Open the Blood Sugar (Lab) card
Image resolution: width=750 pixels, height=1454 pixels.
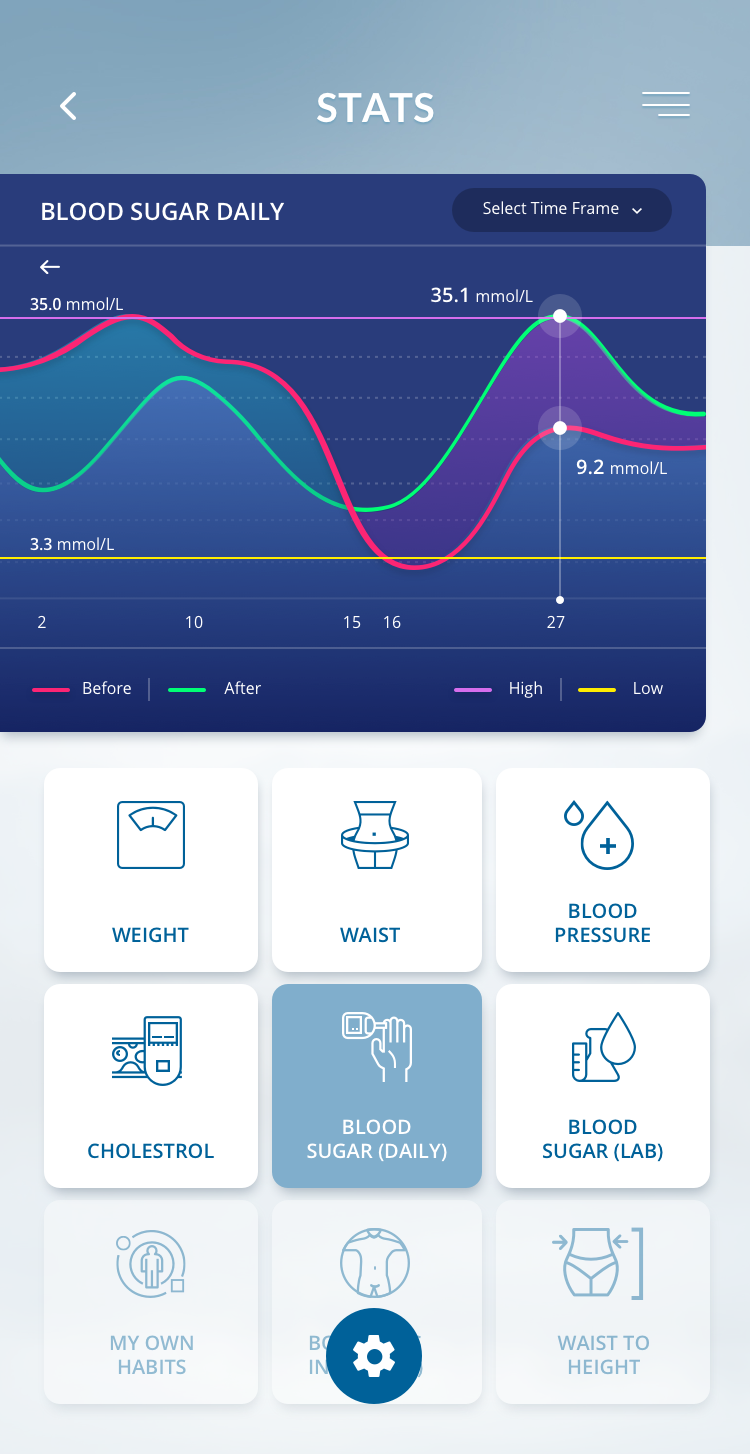pos(602,1085)
